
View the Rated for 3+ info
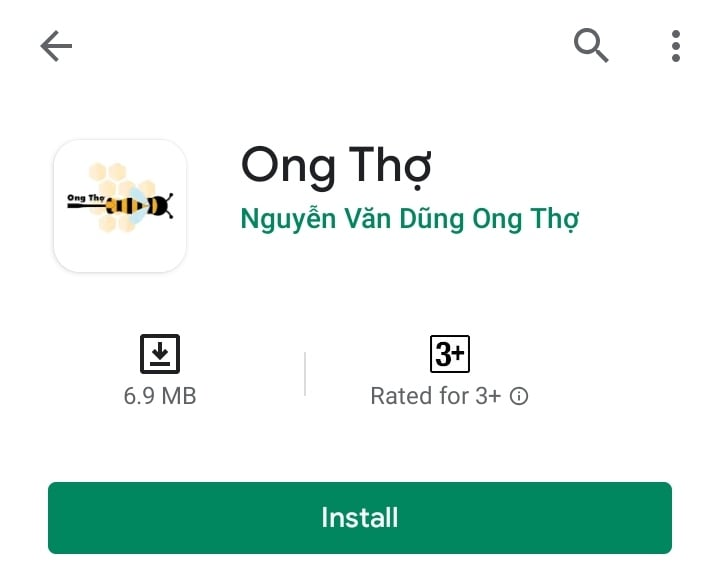519,396
